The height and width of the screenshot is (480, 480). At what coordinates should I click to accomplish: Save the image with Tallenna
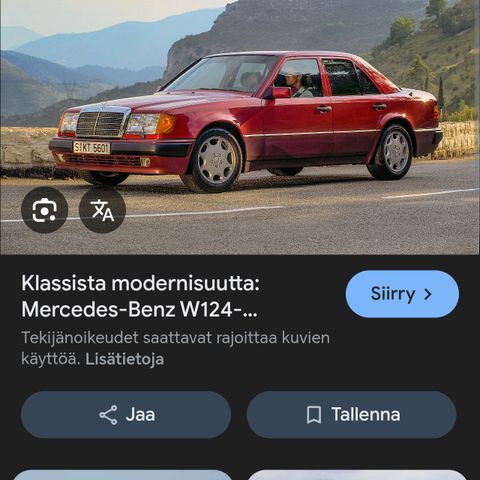pos(351,415)
